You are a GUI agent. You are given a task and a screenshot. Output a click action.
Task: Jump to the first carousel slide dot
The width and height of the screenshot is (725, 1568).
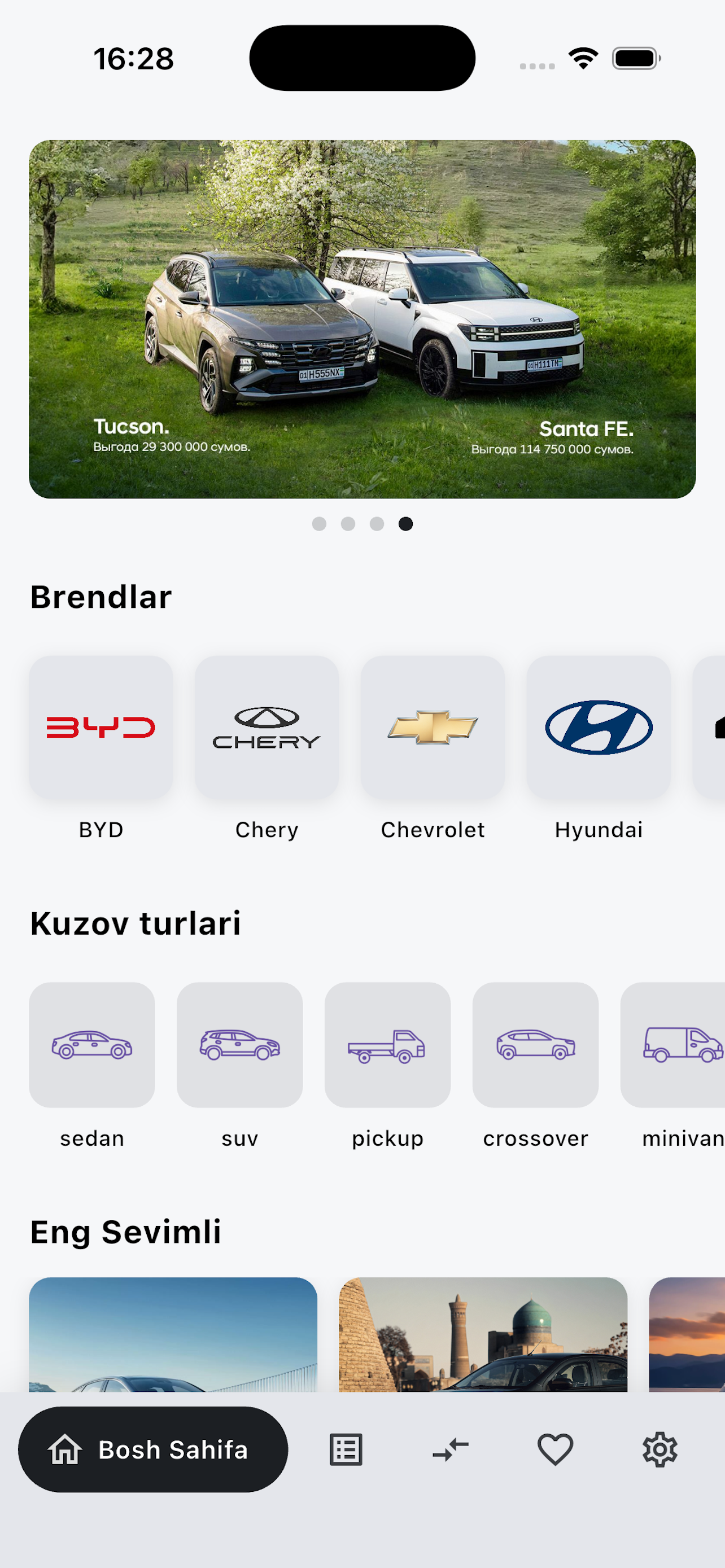[319, 523]
